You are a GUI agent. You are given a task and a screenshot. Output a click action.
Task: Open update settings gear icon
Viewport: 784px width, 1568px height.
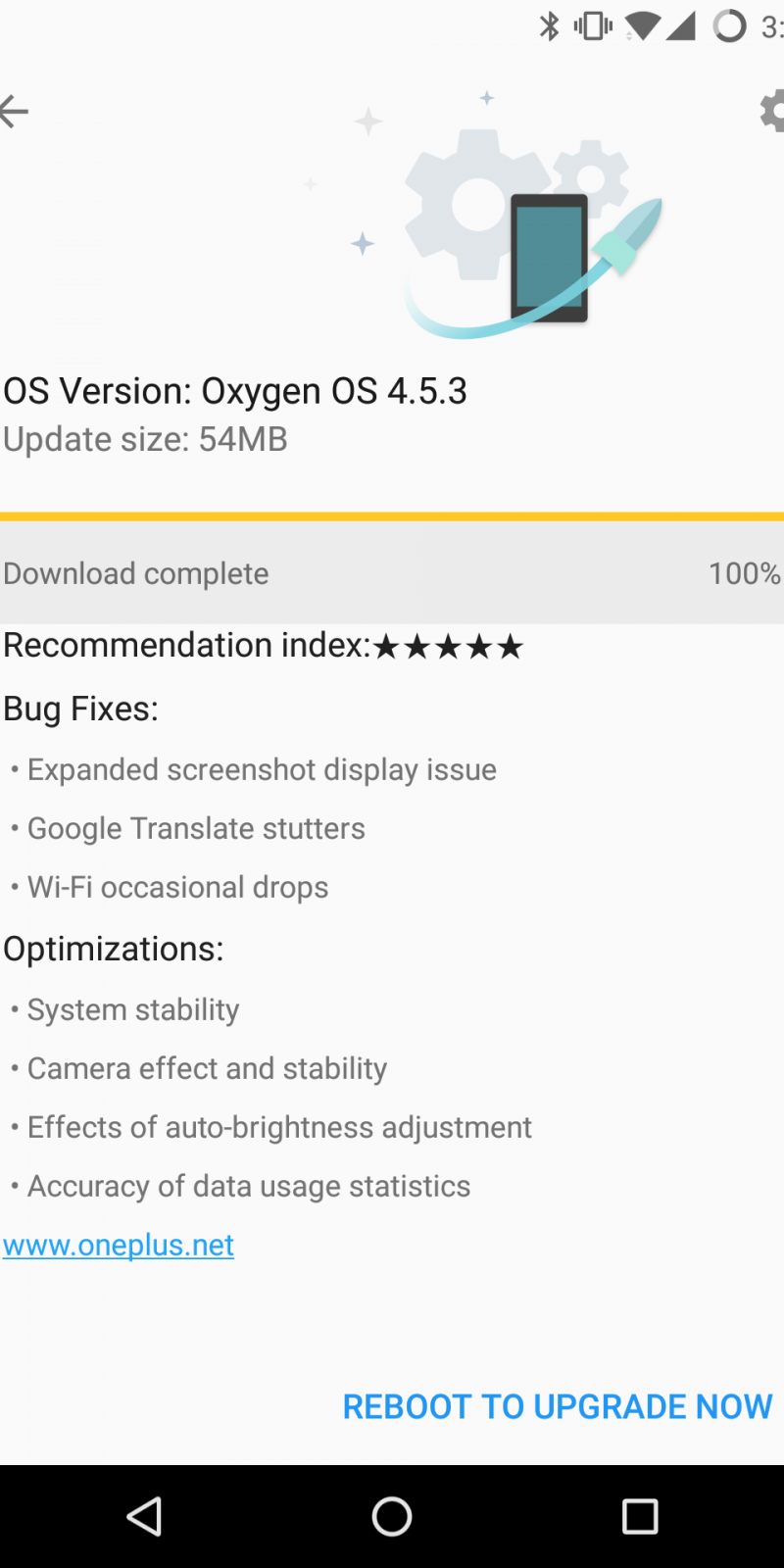click(772, 111)
